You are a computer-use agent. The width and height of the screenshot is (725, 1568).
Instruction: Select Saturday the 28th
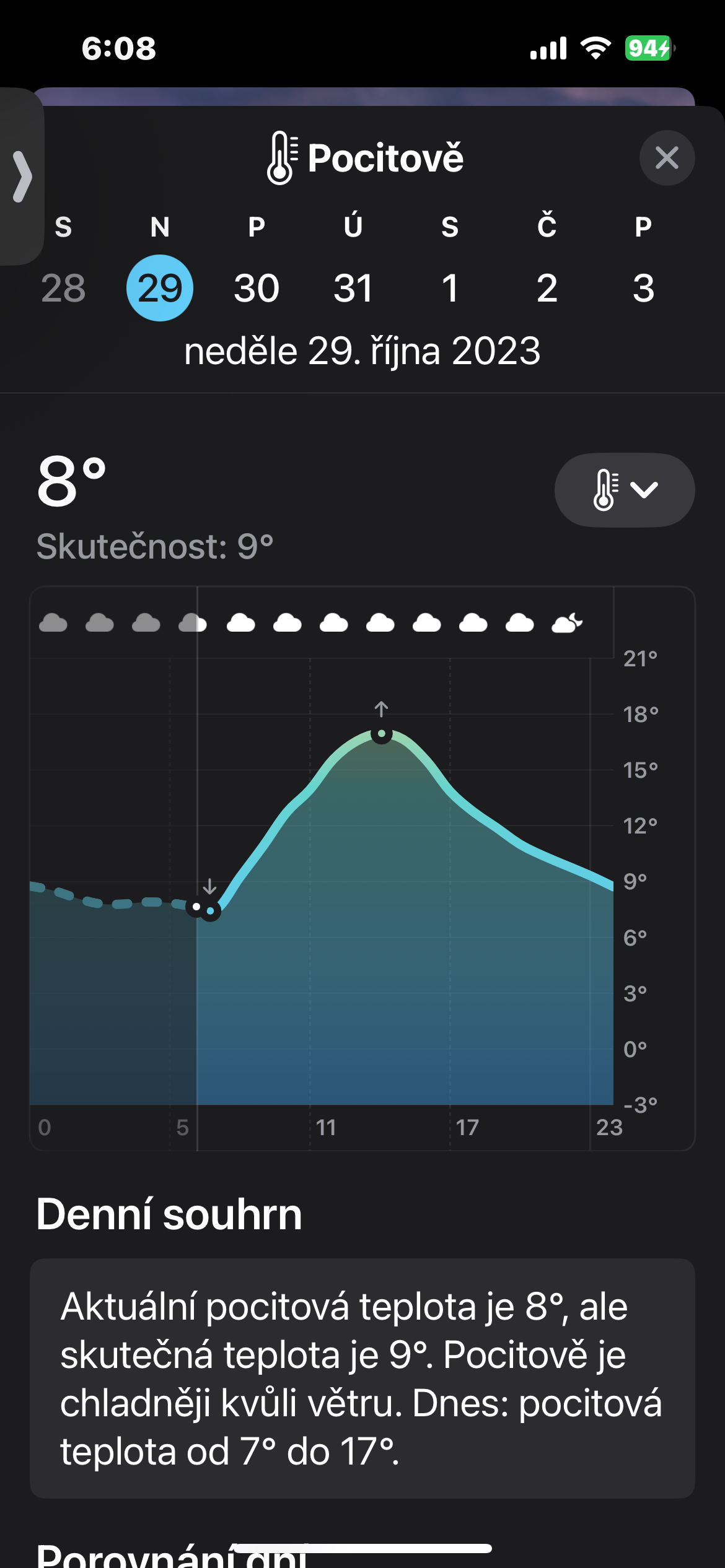click(x=63, y=288)
